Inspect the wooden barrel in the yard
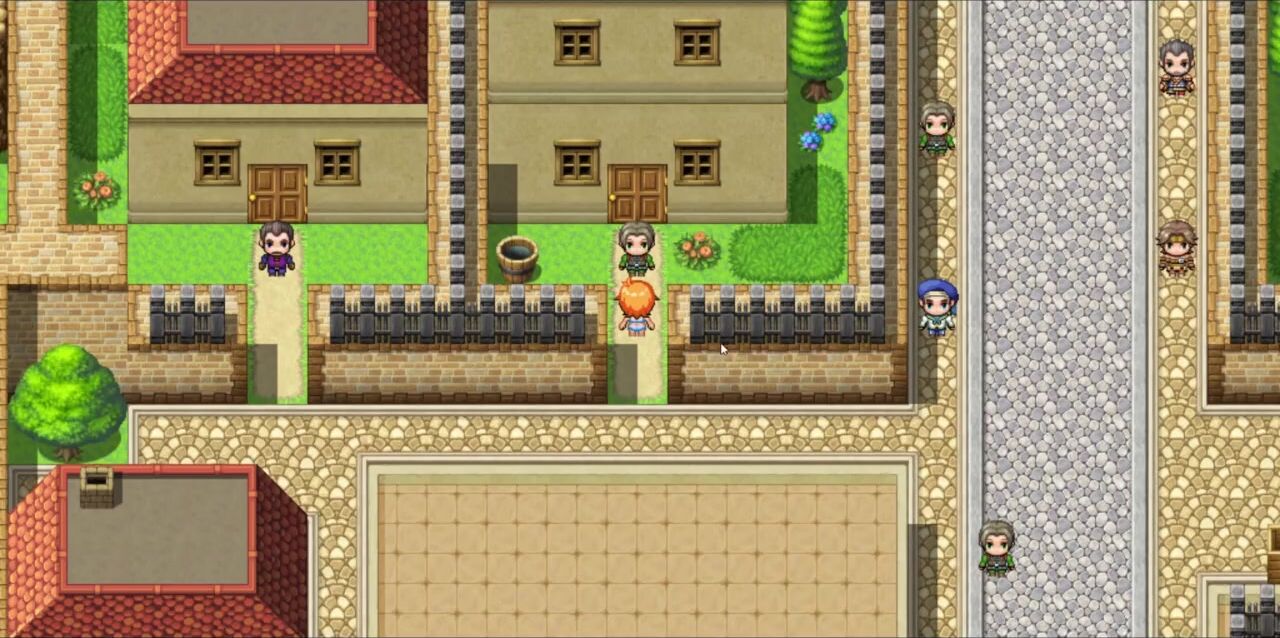The width and height of the screenshot is (1280, 638). click(x=516, y=258)
